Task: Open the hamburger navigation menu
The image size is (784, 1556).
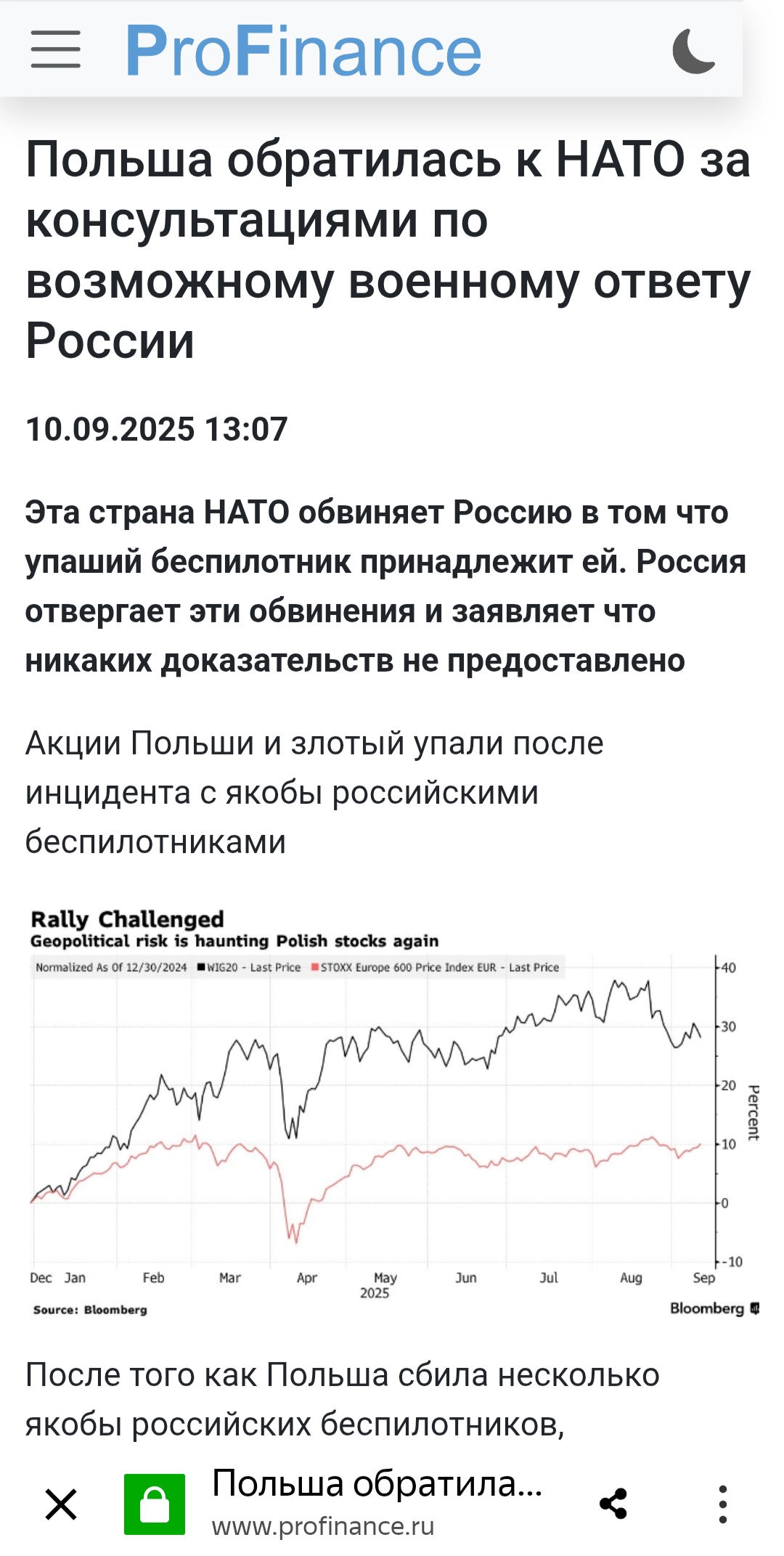Action: (55, 50)
